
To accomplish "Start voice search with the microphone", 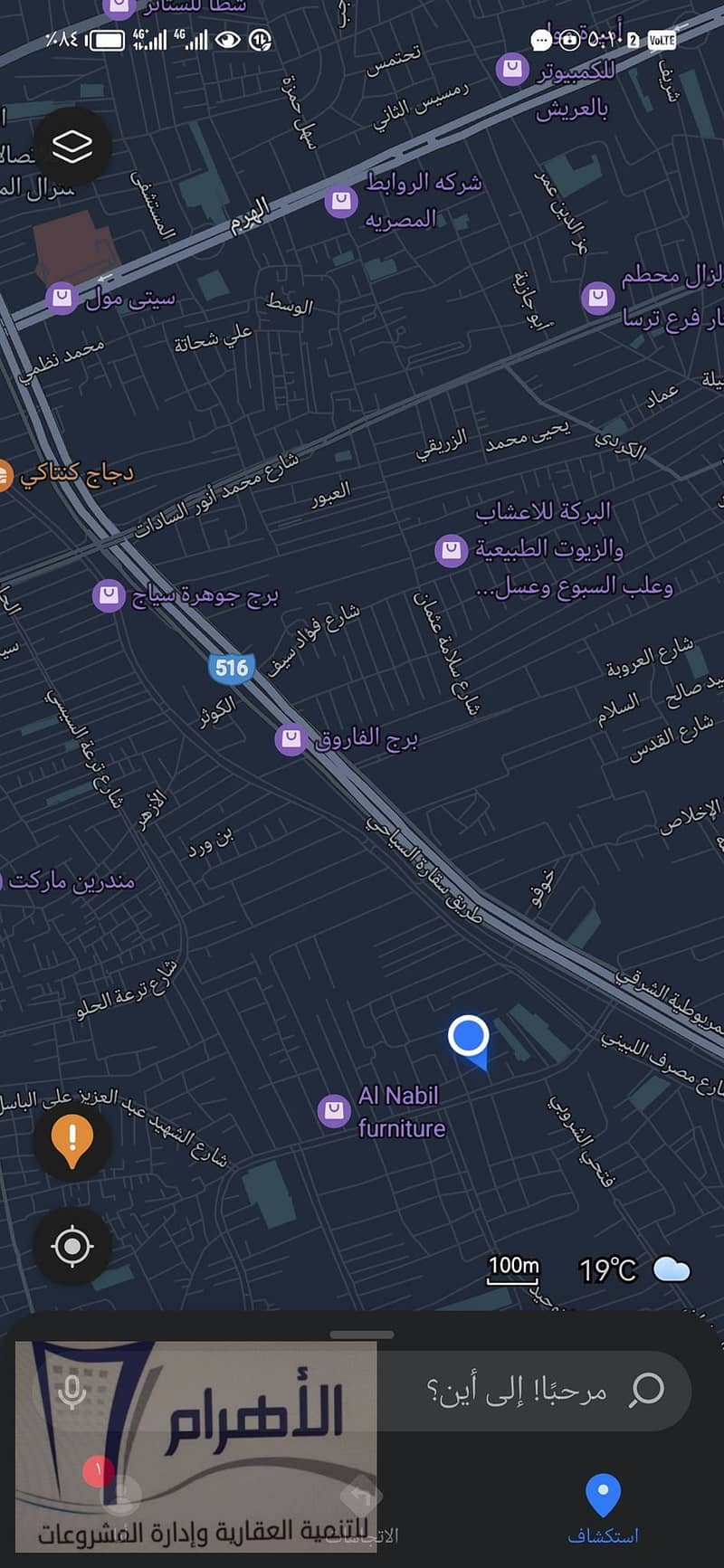I will click(72, 1392).
